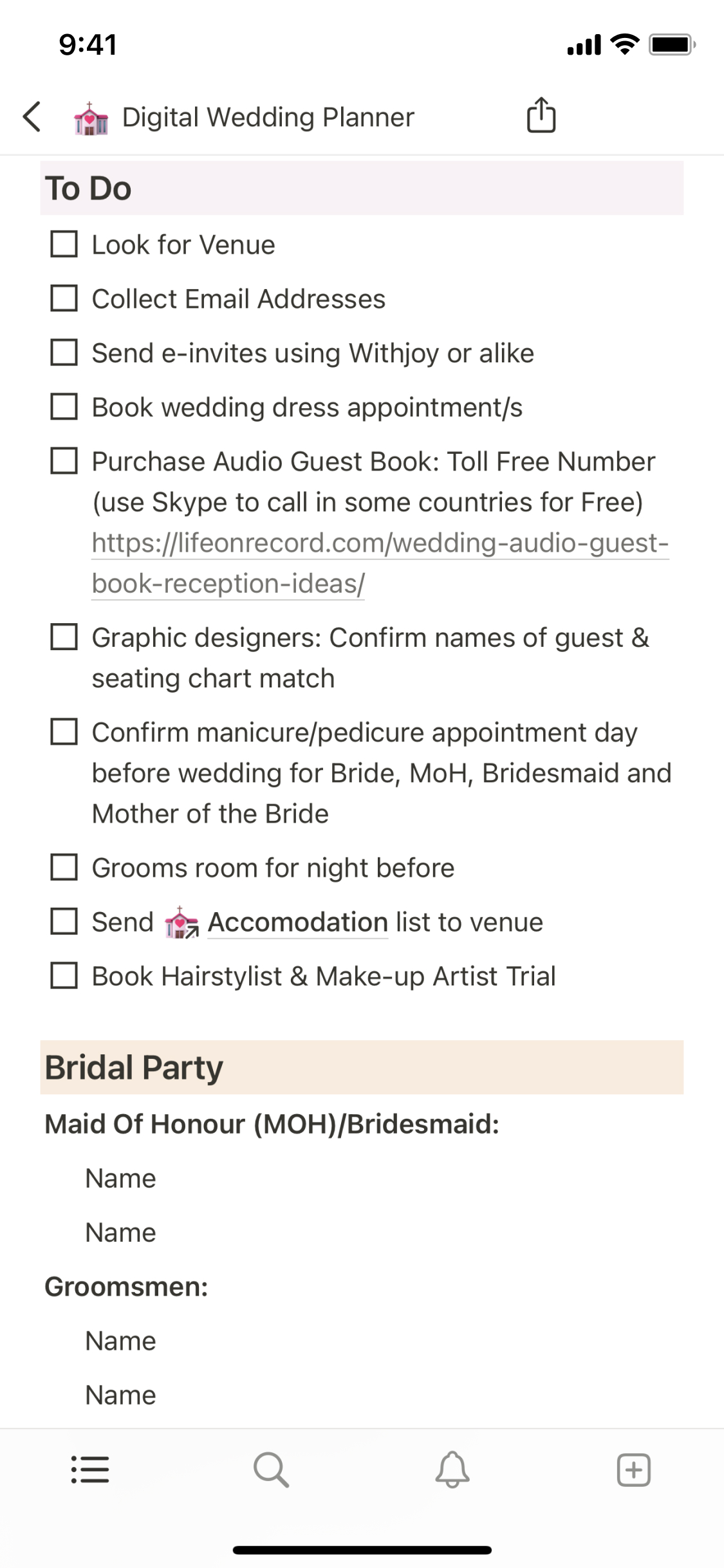
Task: Share this page via the share icon
Action: [541, 115]
